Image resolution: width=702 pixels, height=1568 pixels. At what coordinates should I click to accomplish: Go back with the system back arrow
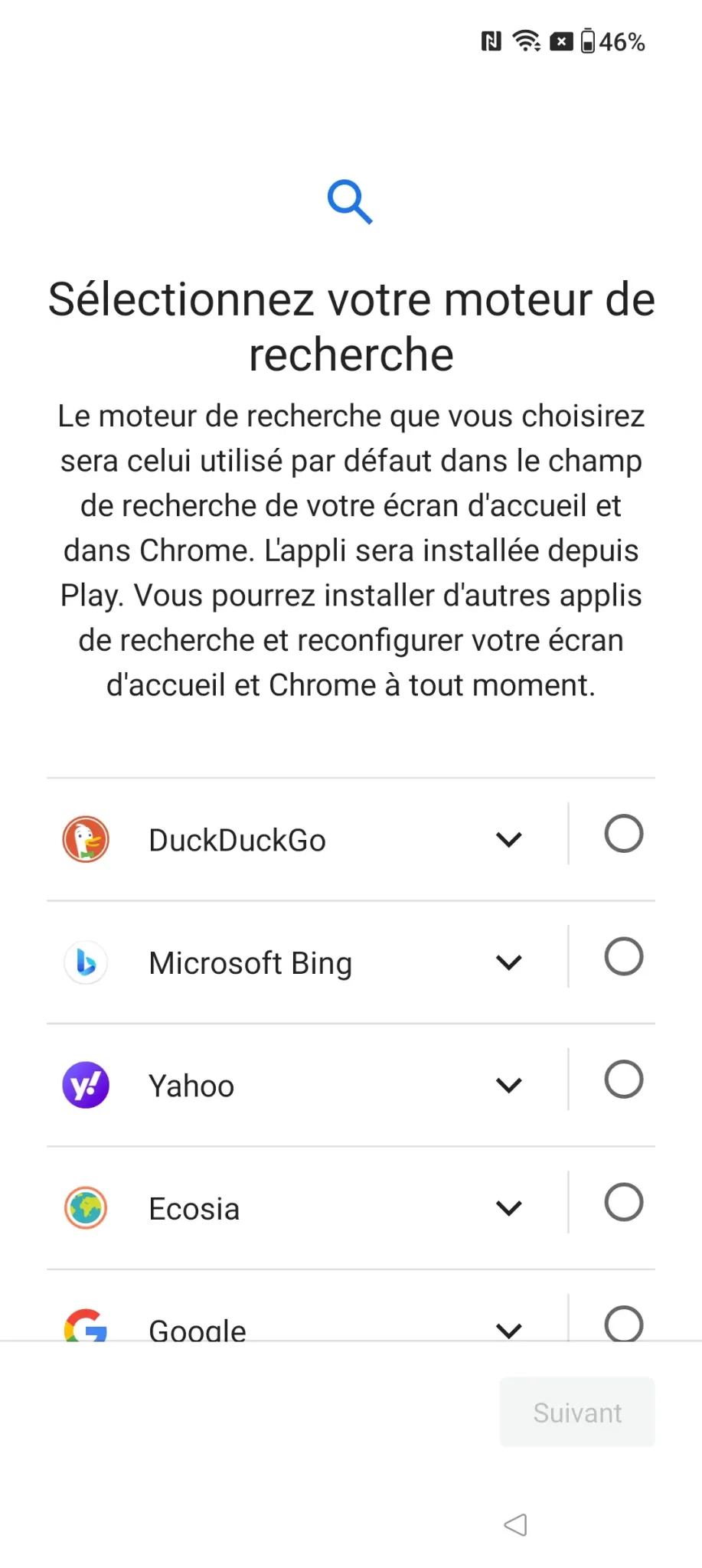coord(516,1524)
